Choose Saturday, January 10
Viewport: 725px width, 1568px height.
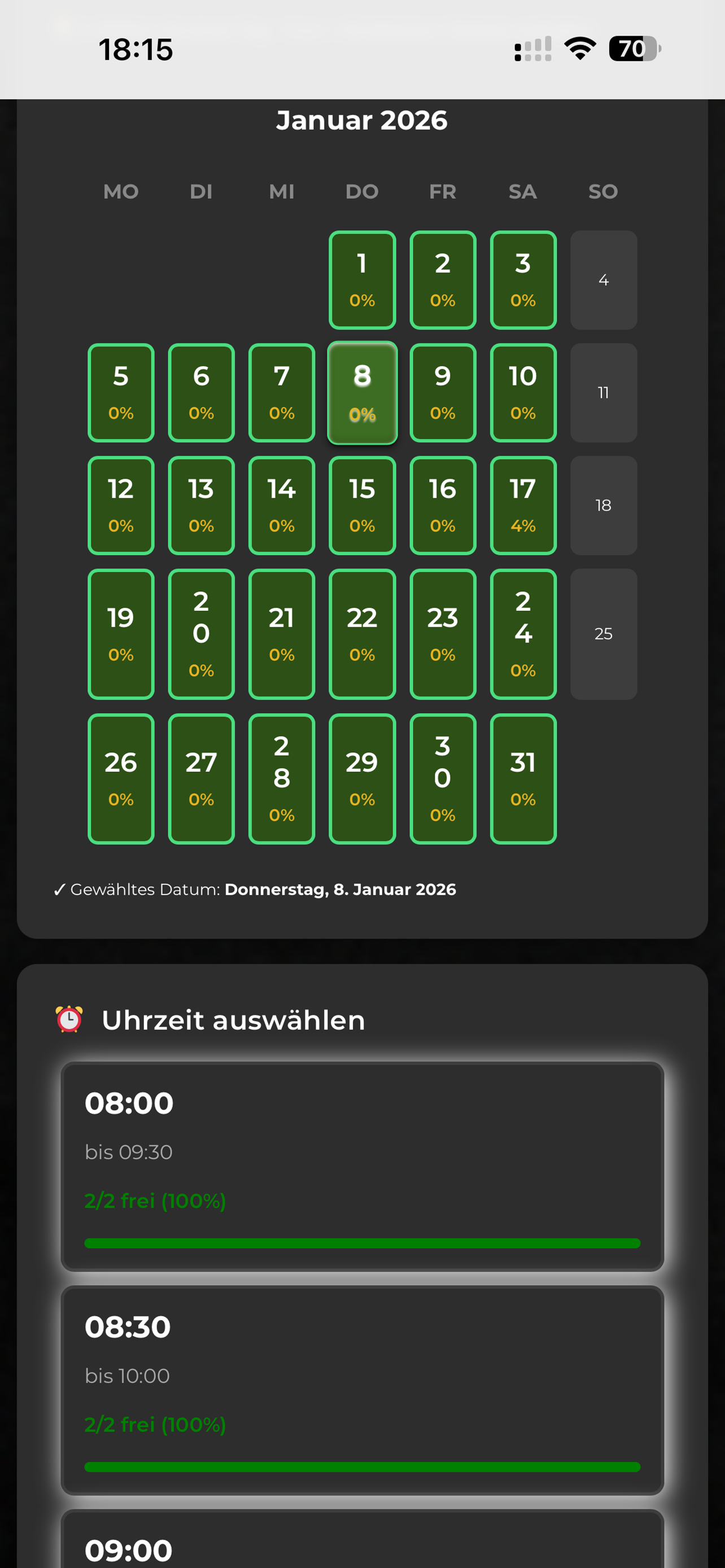point(523,393)
